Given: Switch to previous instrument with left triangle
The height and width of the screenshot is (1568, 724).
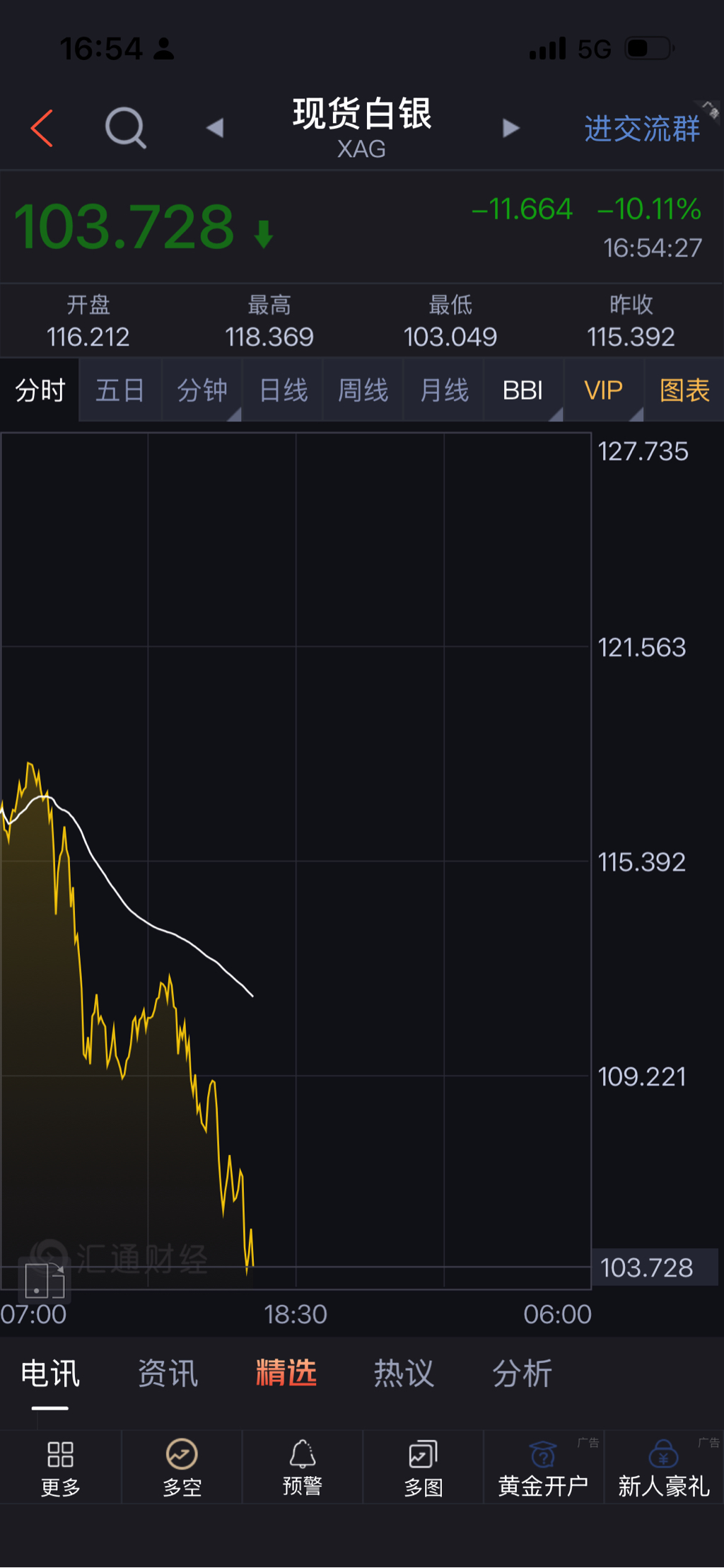Looking at the screenshot, I should [215, 128].
